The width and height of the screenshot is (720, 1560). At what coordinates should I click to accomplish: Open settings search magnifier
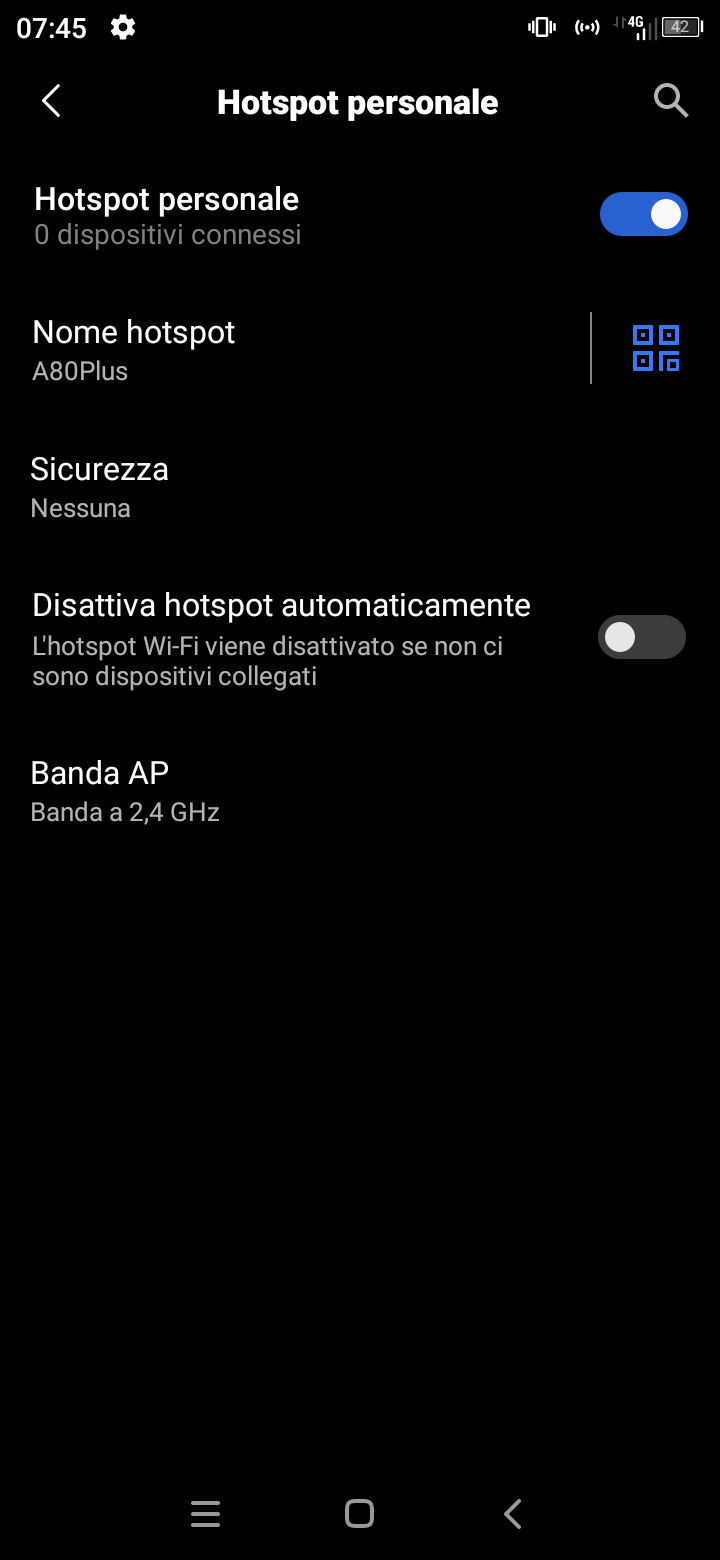click(670, 101)
